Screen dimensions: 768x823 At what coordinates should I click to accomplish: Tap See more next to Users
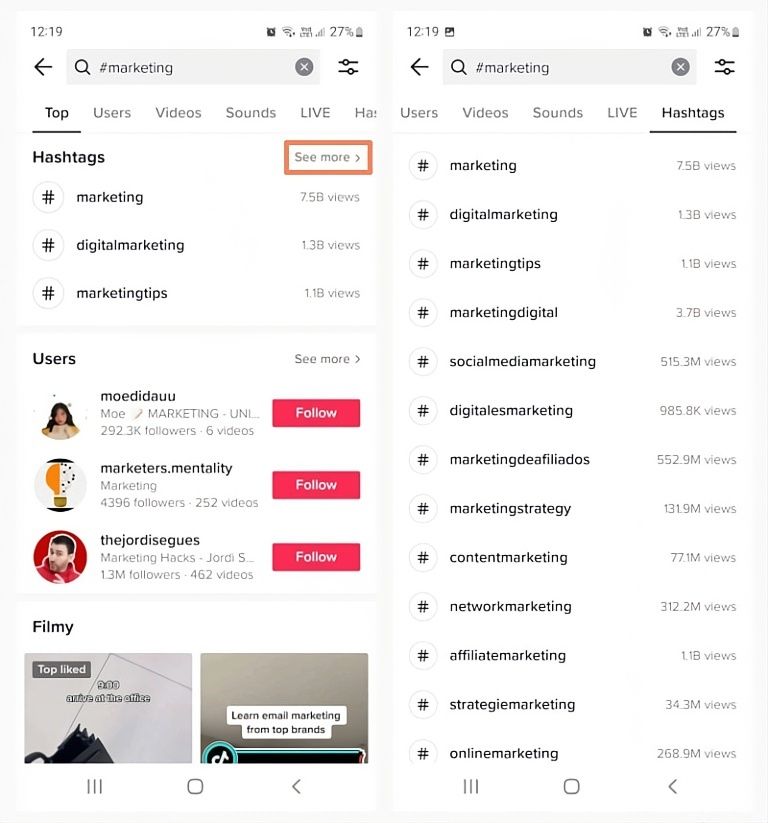coord(327,359)
